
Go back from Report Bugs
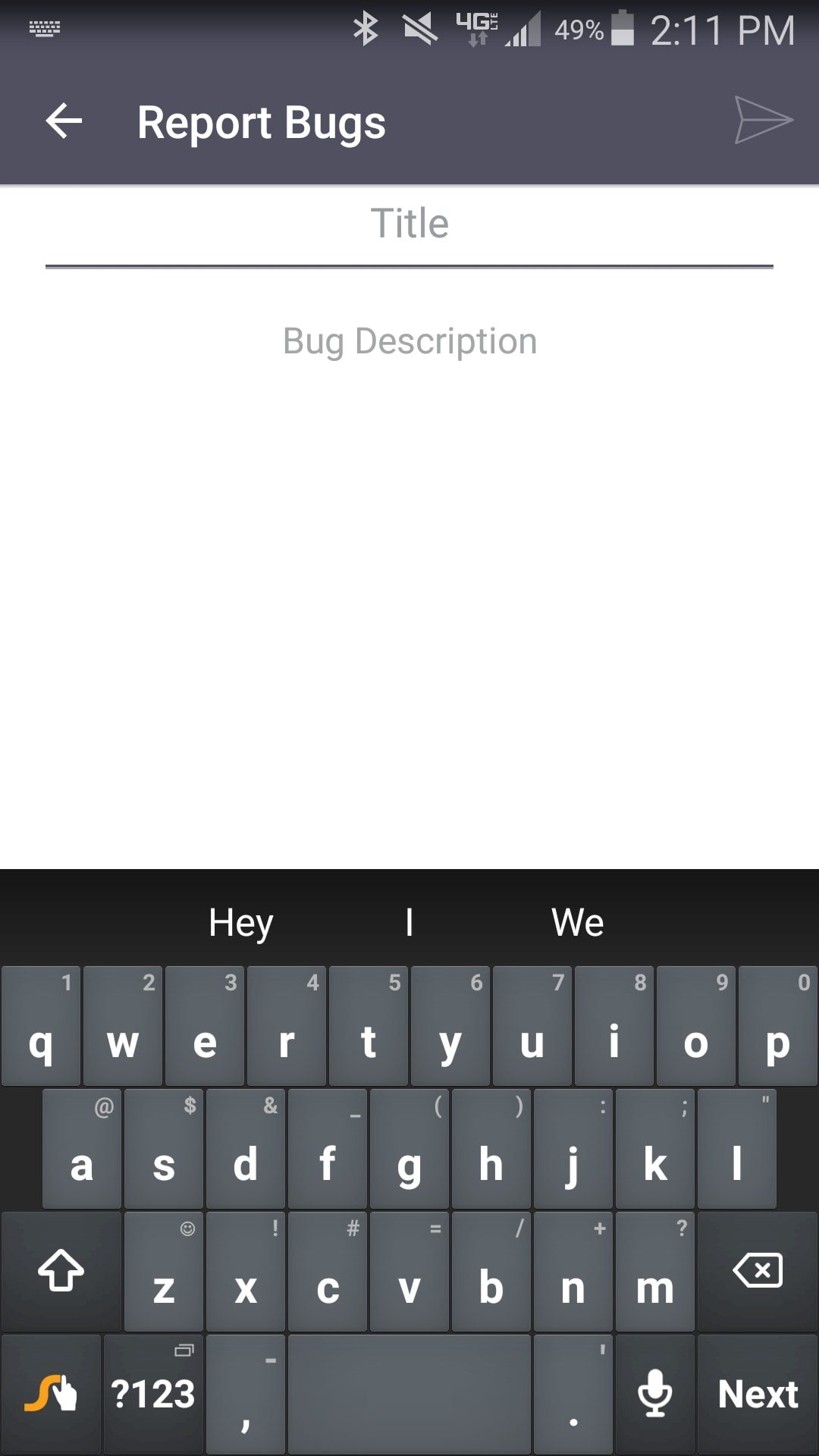64,121
